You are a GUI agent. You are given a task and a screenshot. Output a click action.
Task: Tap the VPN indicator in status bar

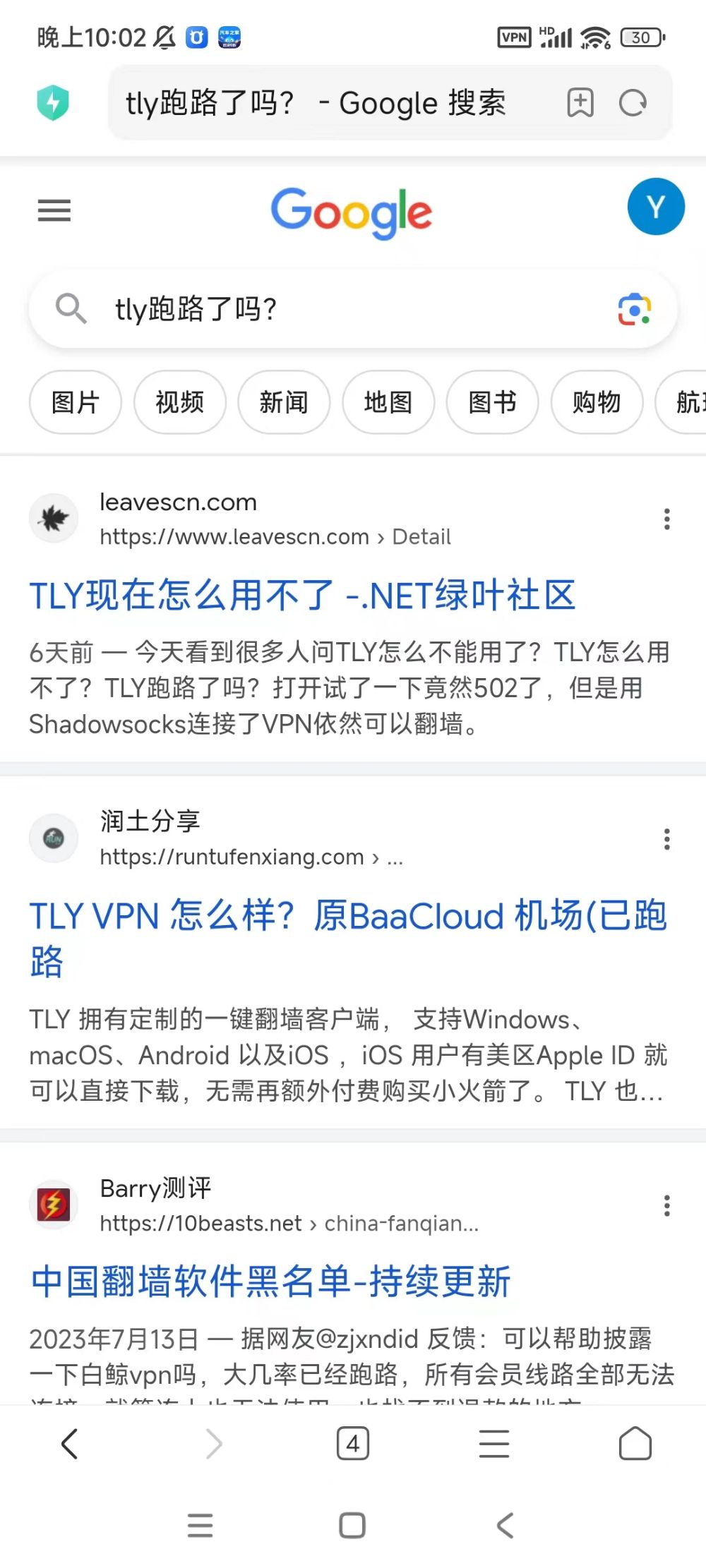(514, 35)
